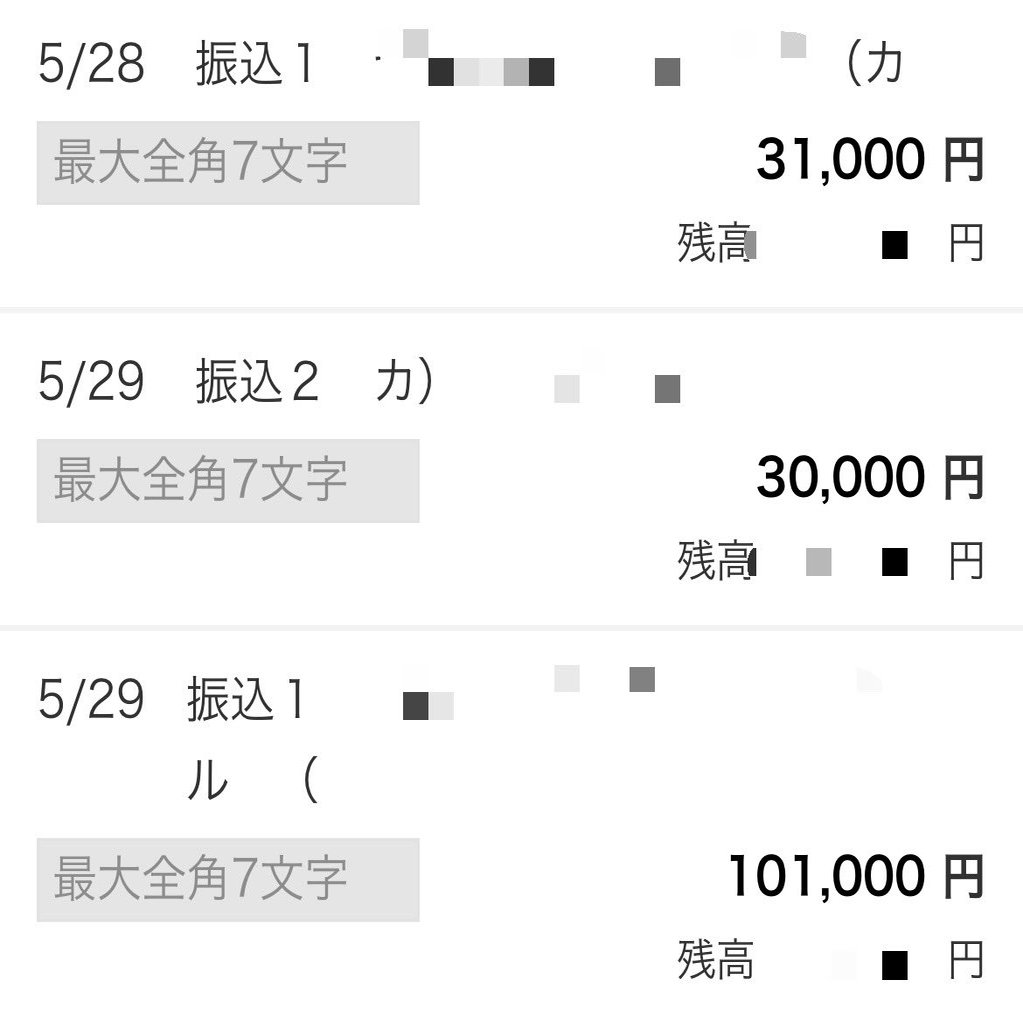The width and height of the screenshot is (1023, 1023).
Task: Tap memo field for the 31,000 円 transfer
Action: (x=228, y=163)
